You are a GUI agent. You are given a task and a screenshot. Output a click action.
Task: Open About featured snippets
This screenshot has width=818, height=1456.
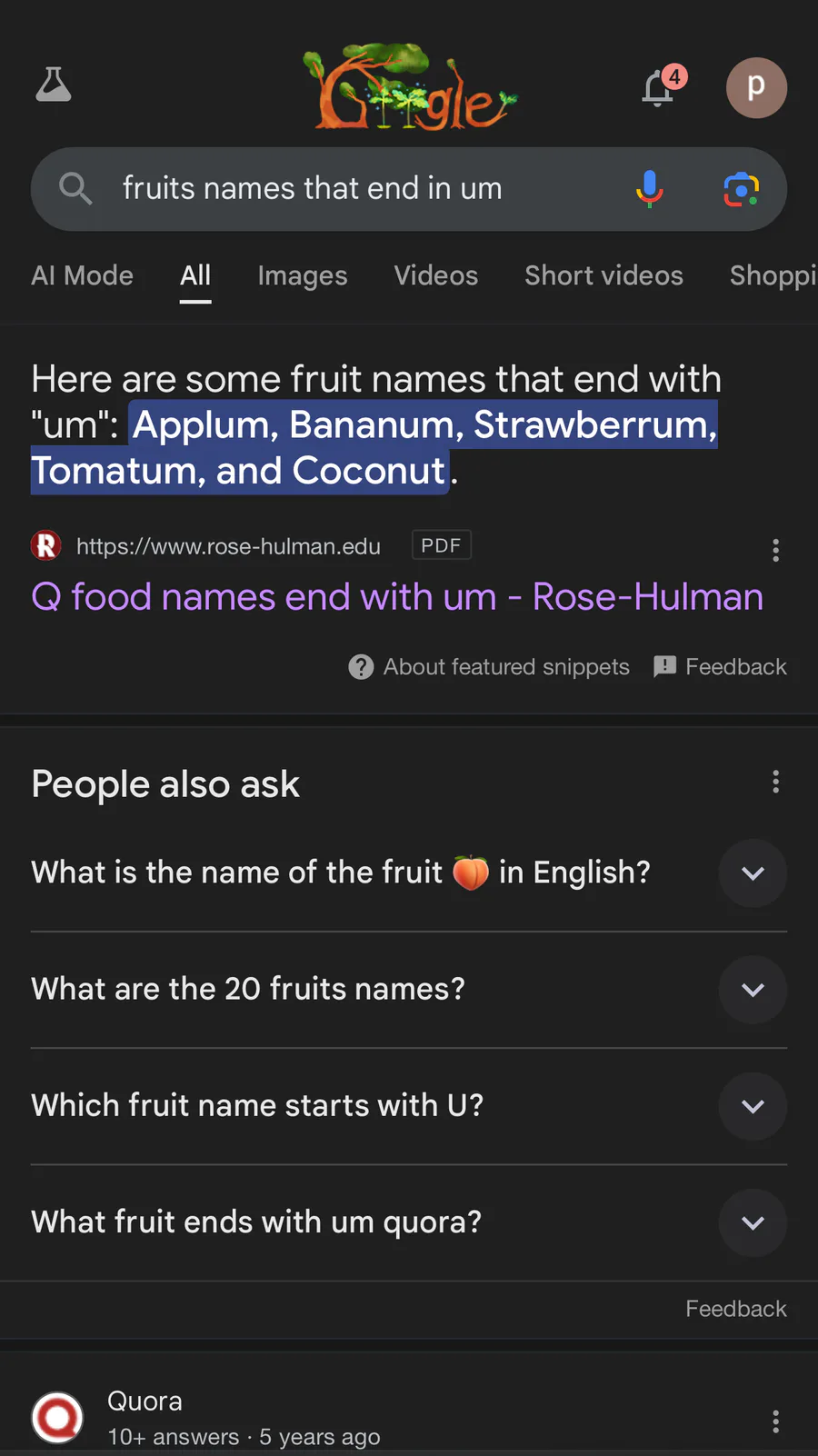489,667
